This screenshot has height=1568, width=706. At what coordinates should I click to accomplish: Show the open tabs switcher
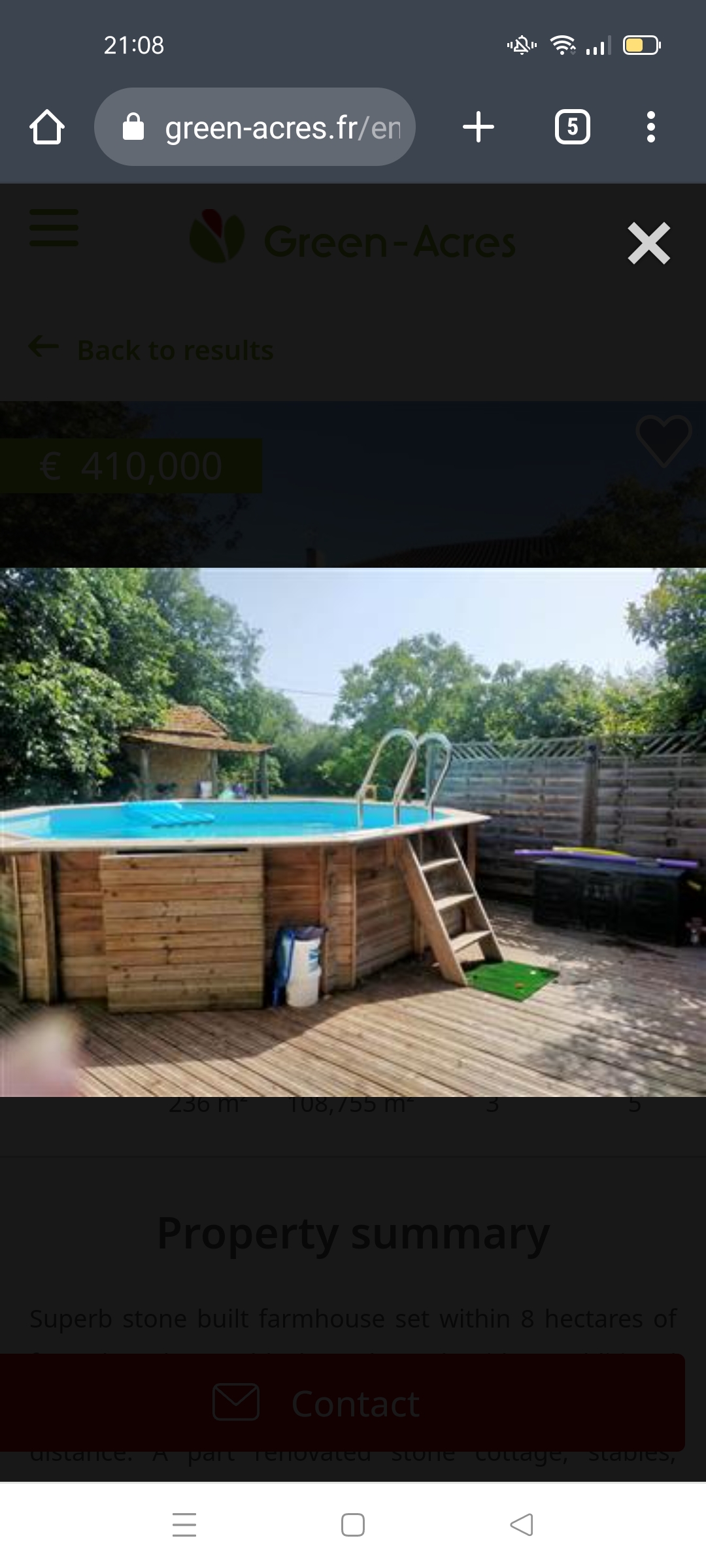572,127
